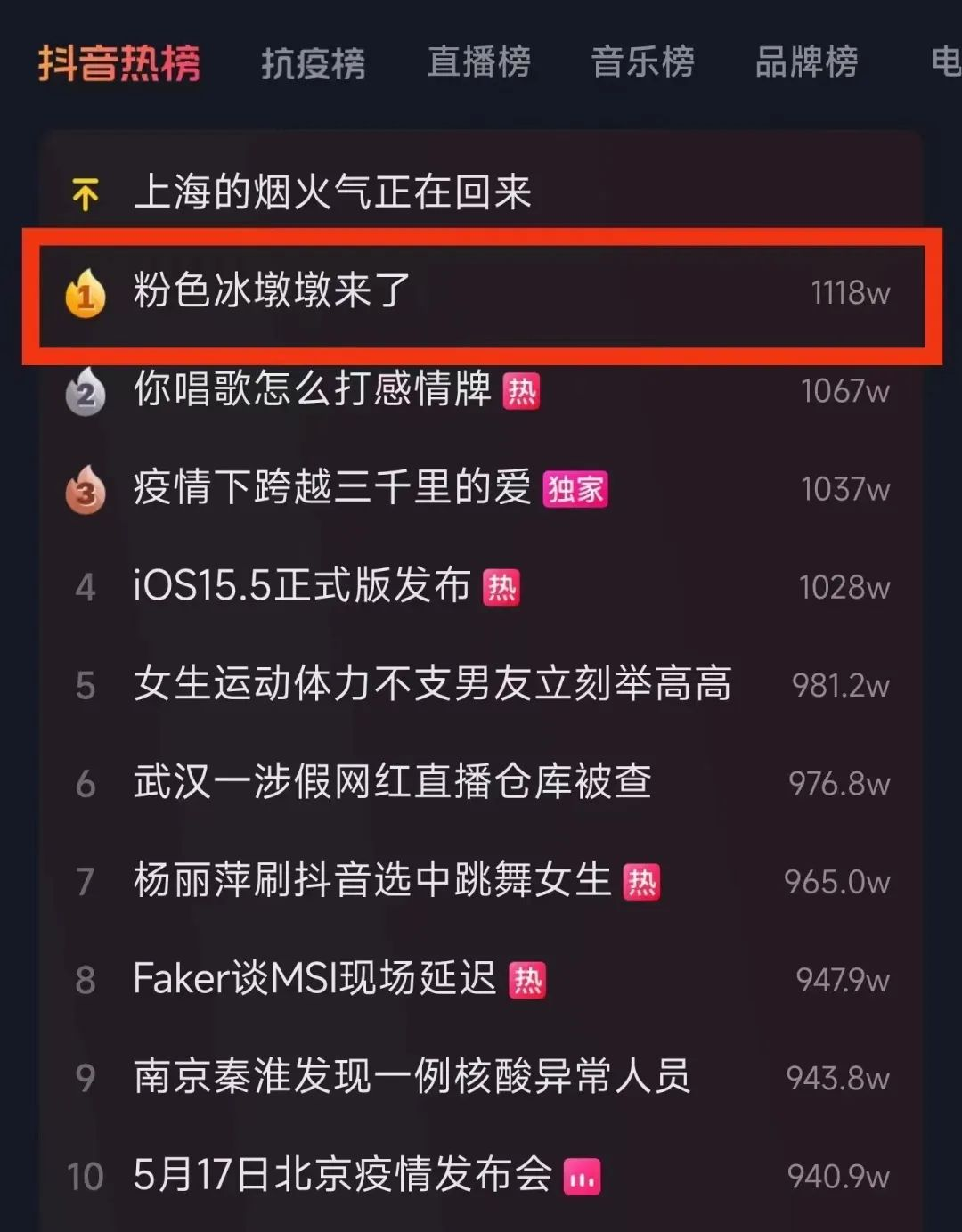The image size is (962, 1232).
Task: Switch to the 抗疫榜 tab
Action: (x=313, y=63)
